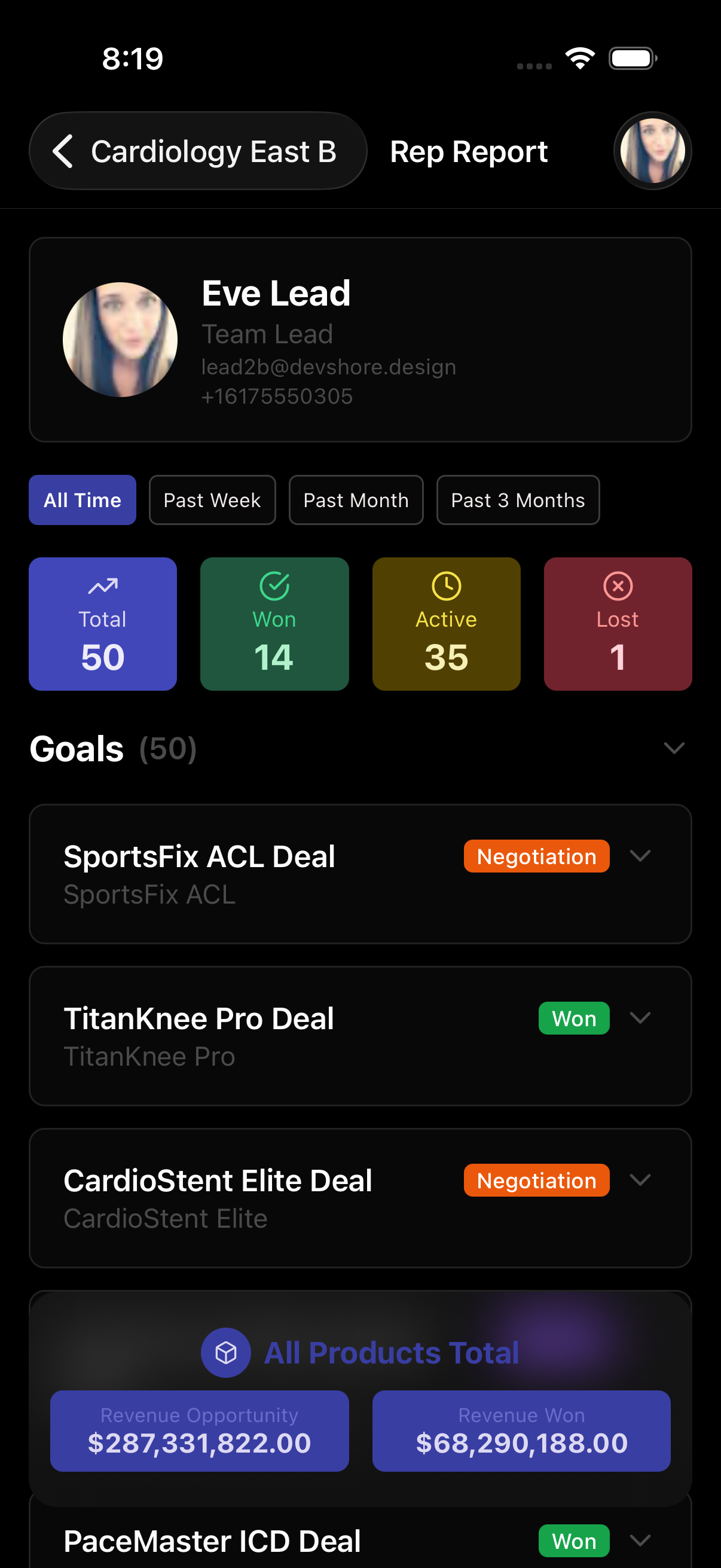
Task: Select the All Time filter
Action: click(x=82, y=500)
